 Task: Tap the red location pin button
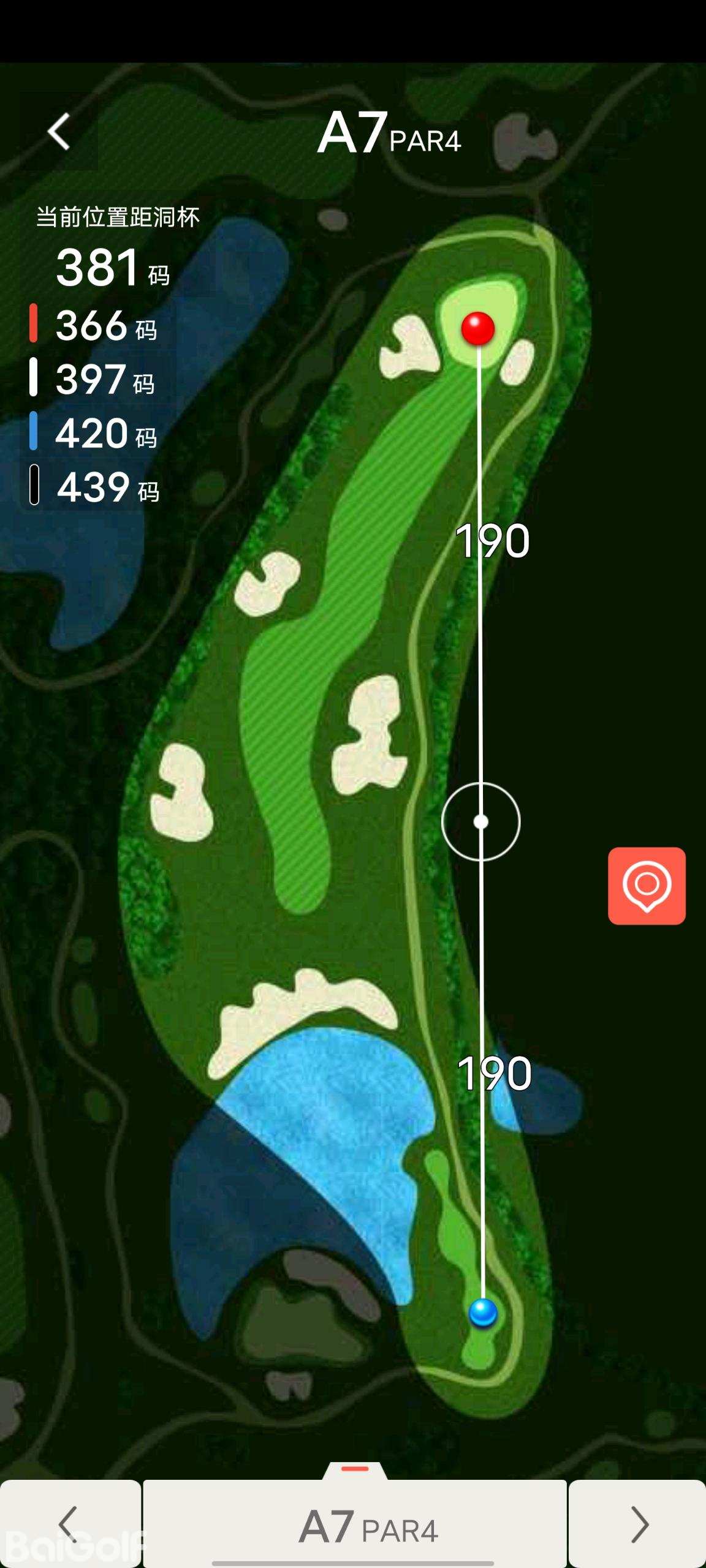(647, 886)
